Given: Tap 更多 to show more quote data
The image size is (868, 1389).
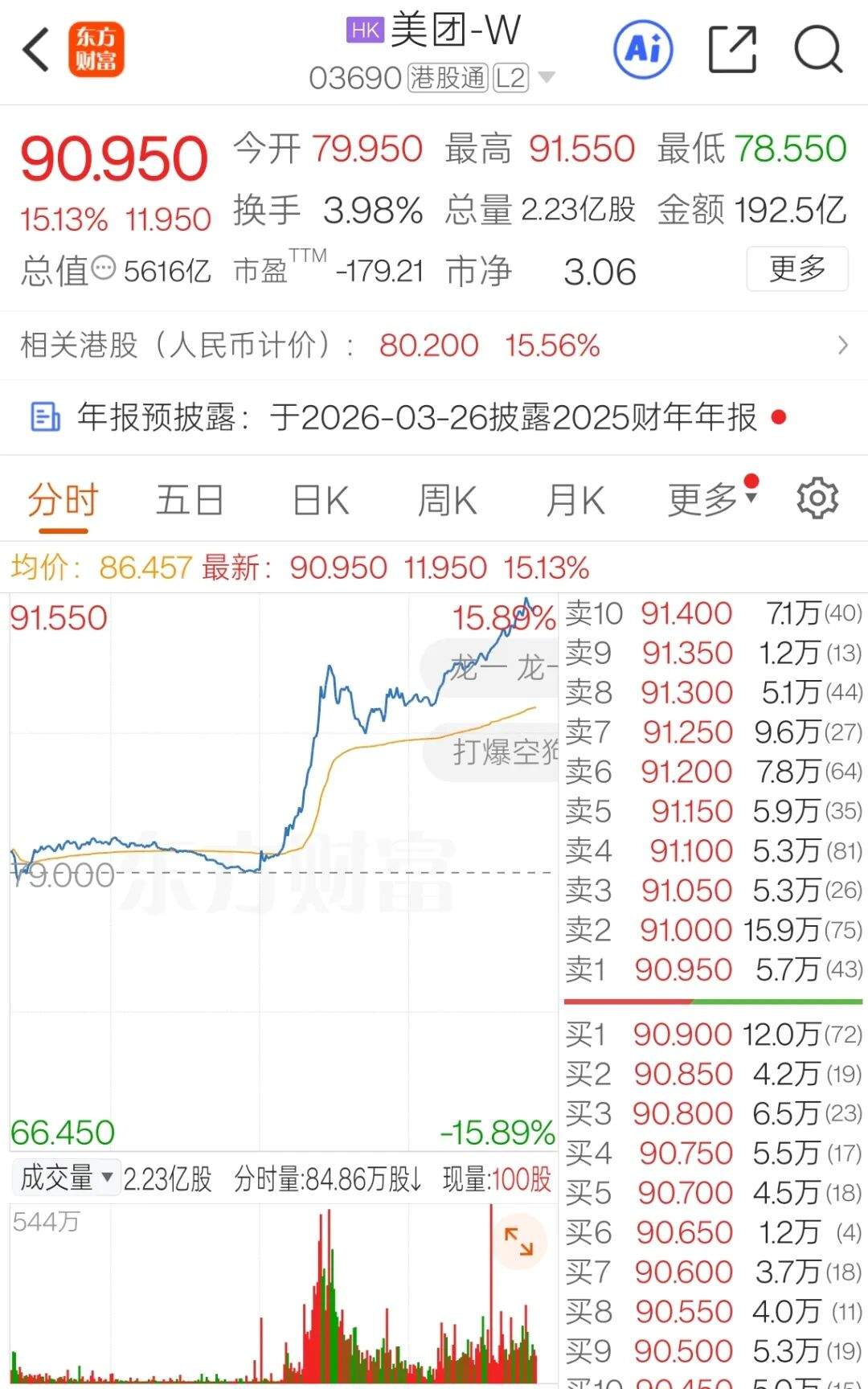Looking at the screenshot, I should 796,268.
